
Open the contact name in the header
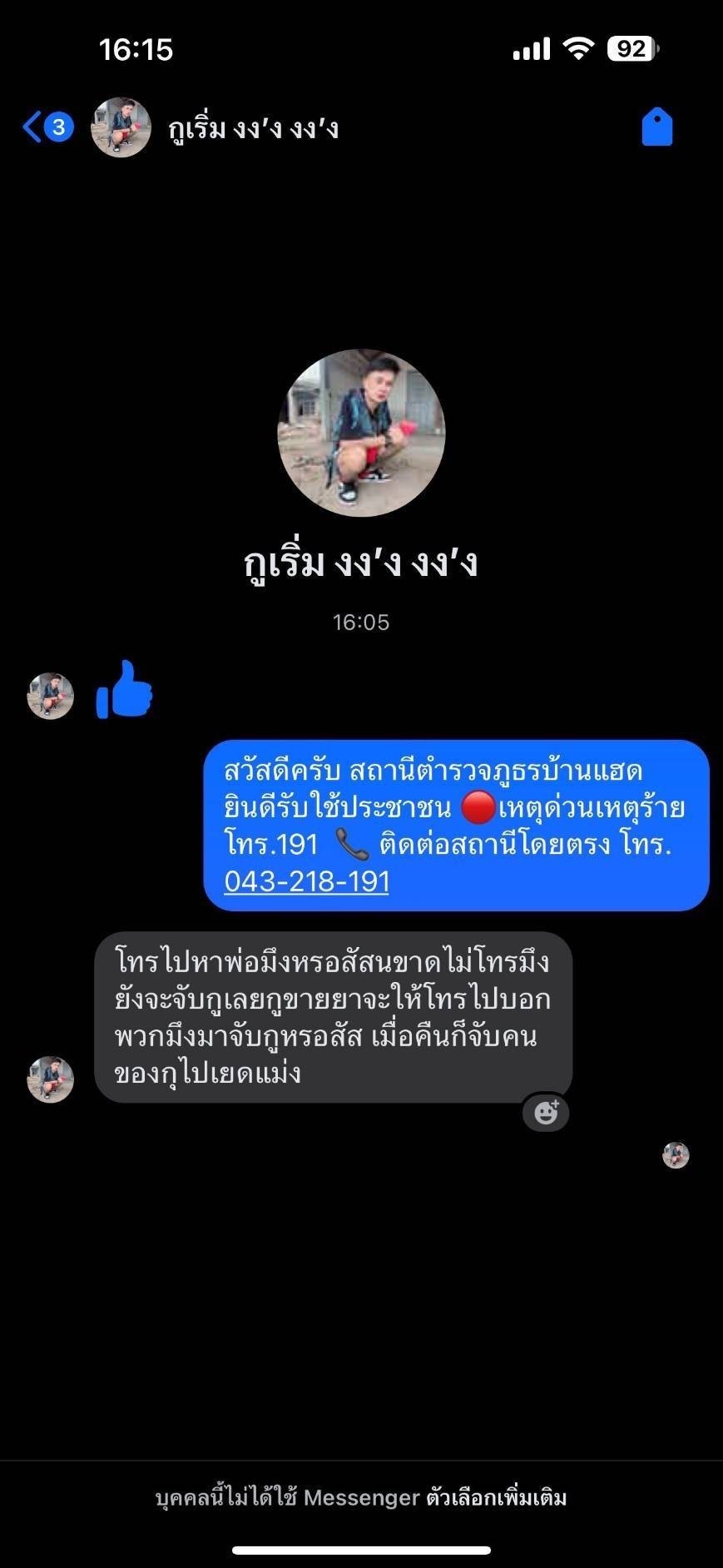pyautogui.click(x=253, y=129)
